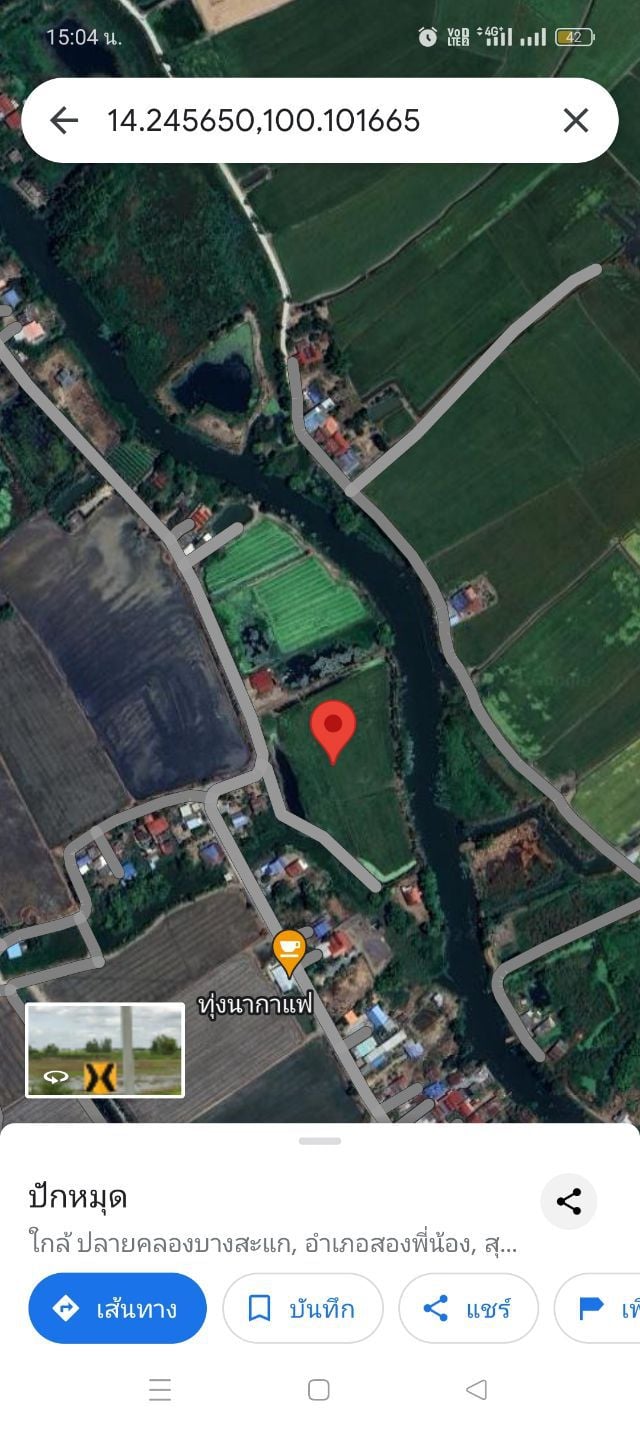Save this place with บันทึก

point(302,1308)
